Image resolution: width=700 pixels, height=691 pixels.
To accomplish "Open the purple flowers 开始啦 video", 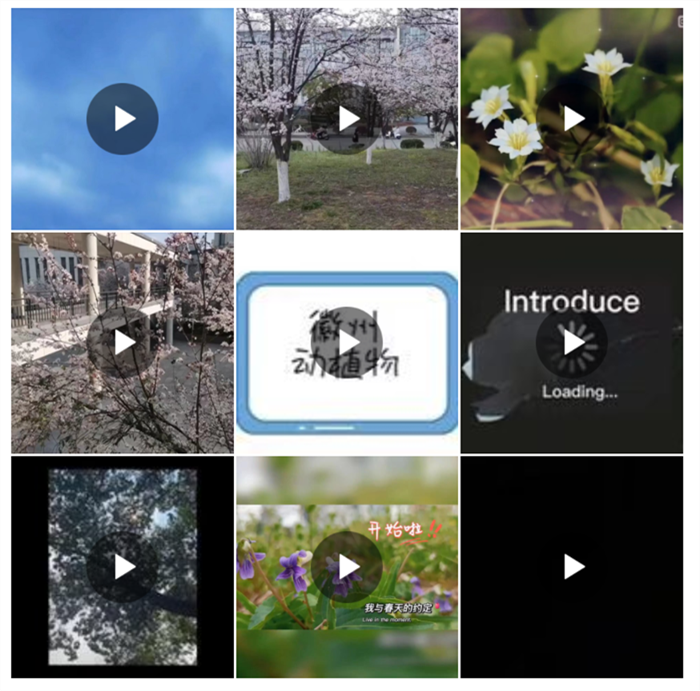I will (x=347, y=567).
